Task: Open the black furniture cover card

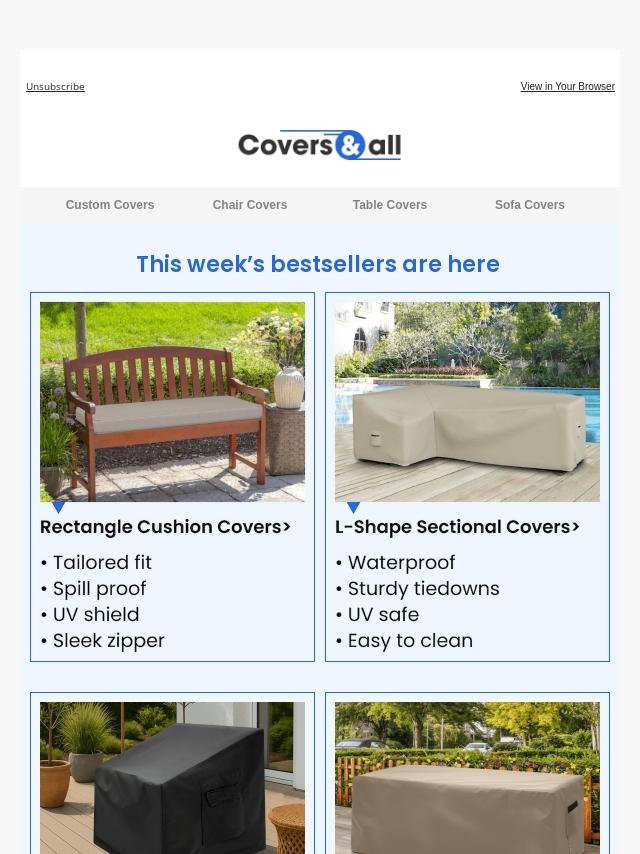Action: [172, 778]
